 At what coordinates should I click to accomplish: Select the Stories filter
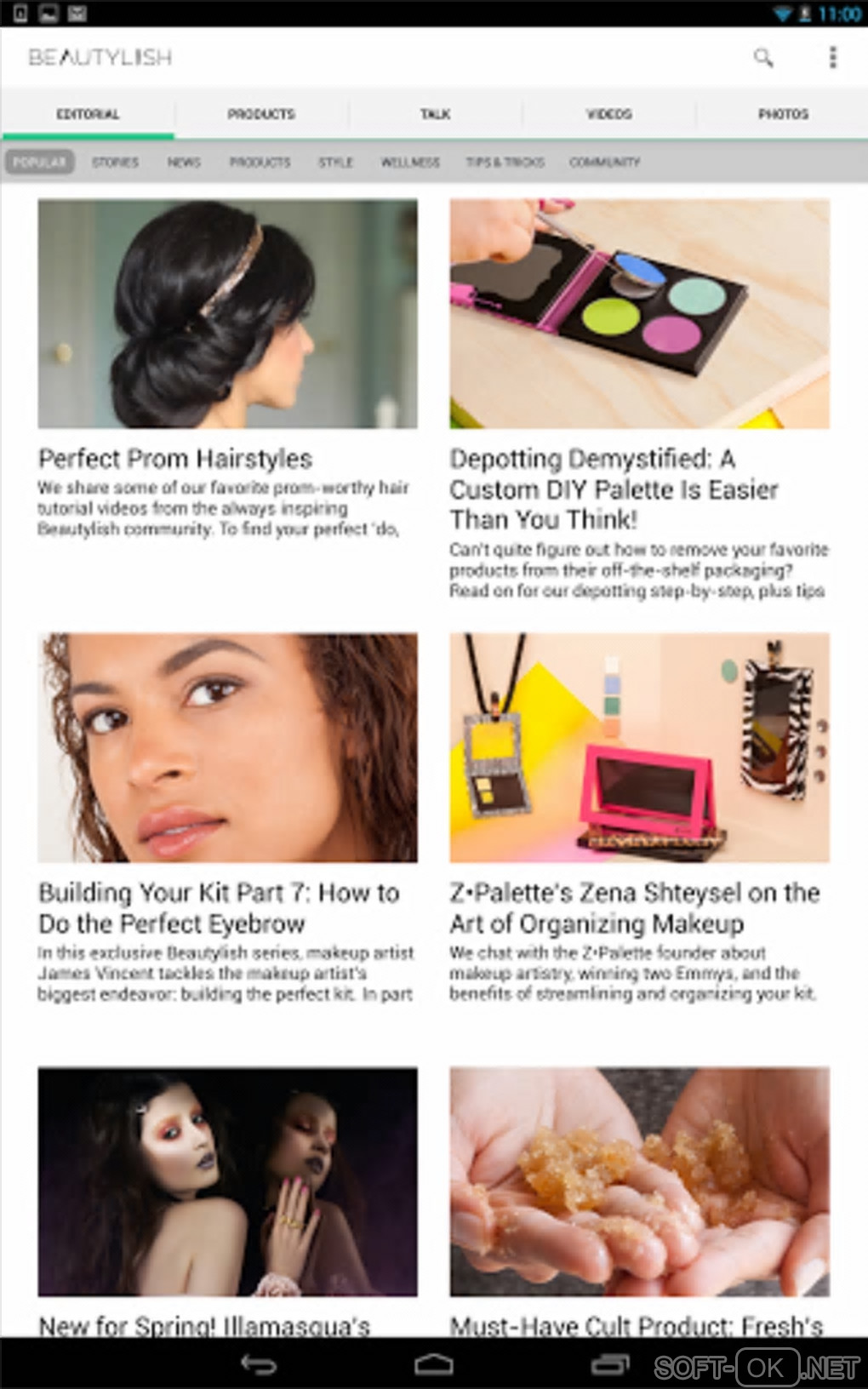tap(115, 162)
